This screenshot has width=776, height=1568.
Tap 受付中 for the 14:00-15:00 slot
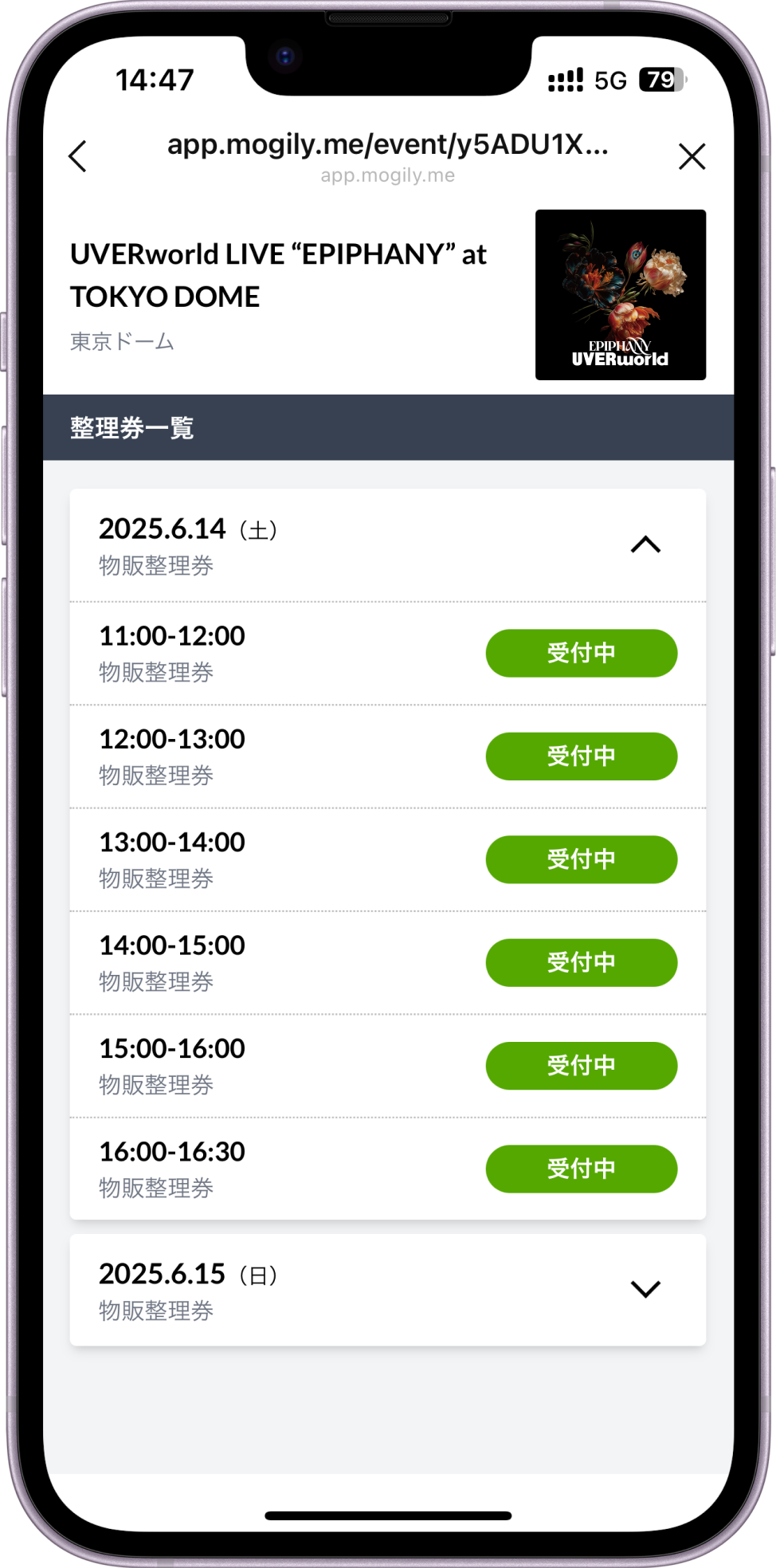click(x=582, y=962)
